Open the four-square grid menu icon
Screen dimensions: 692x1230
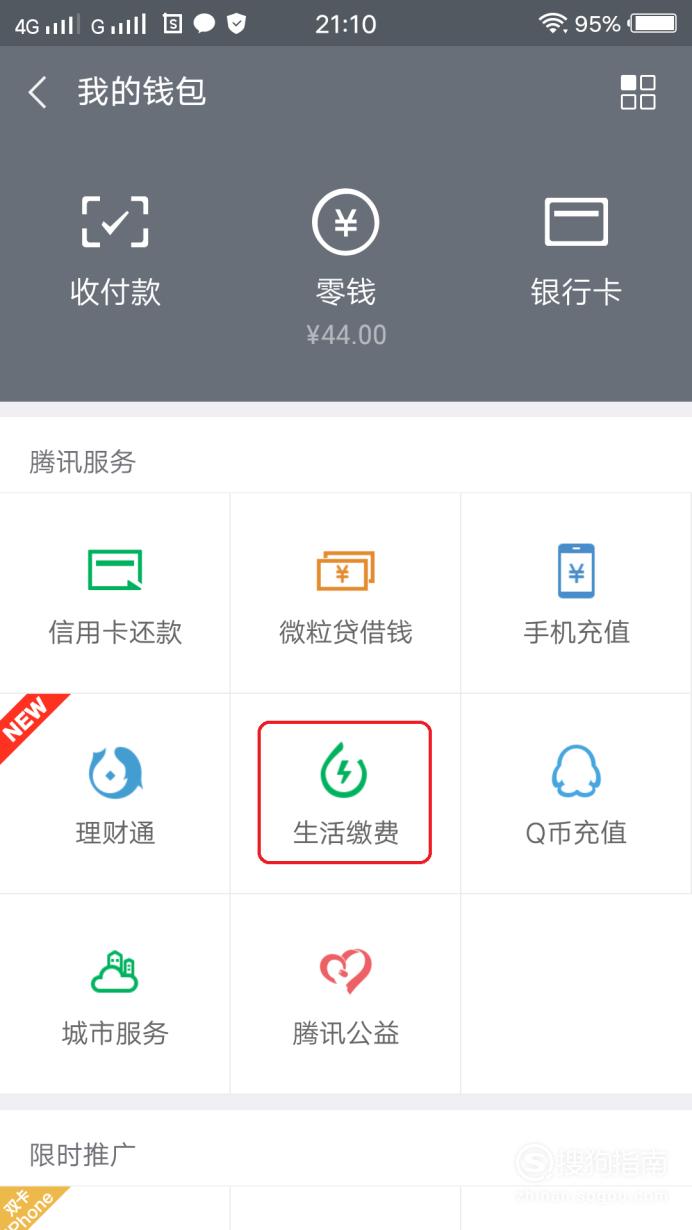tap(638, 92)
